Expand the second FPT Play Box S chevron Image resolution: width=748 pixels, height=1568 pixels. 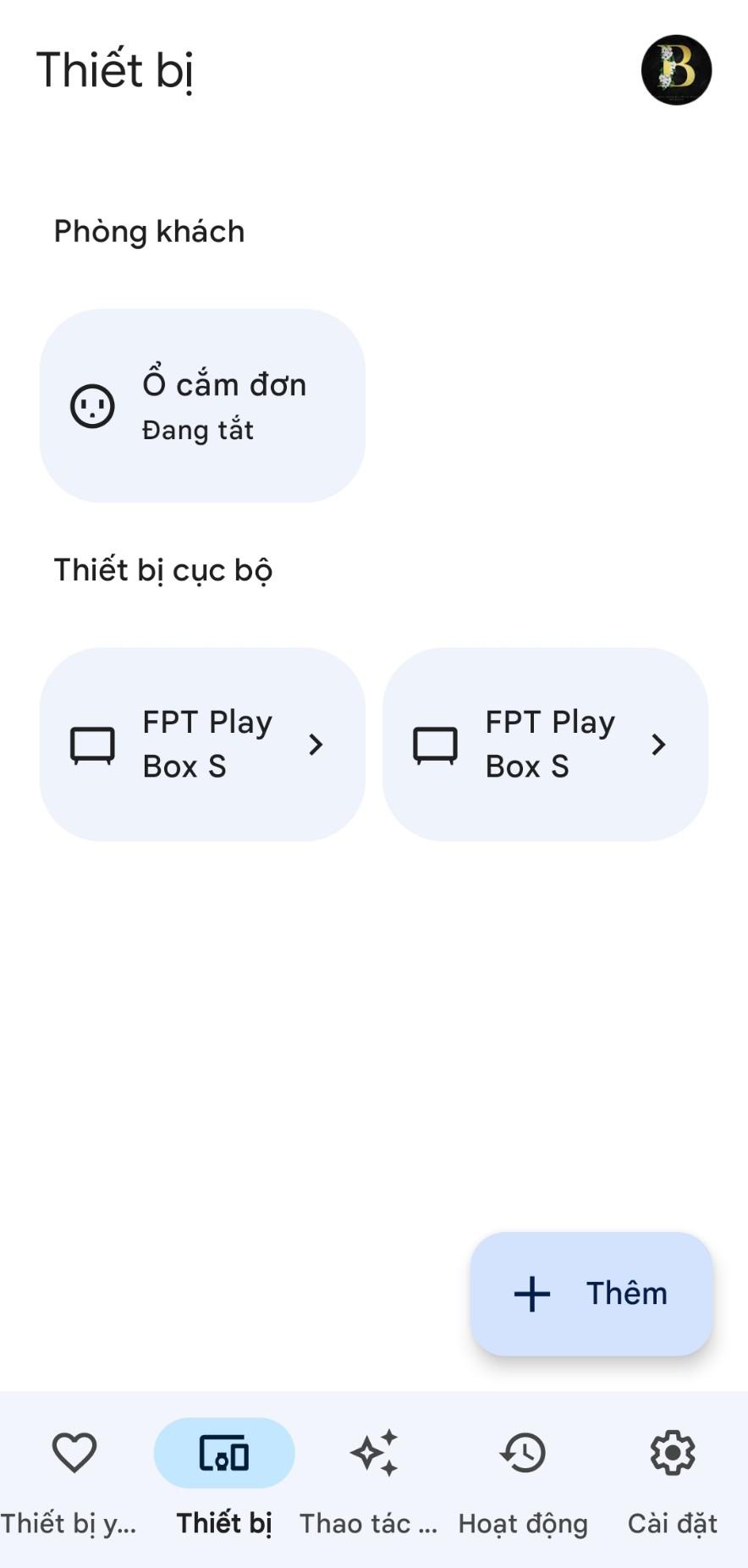[x=658, y=745]
